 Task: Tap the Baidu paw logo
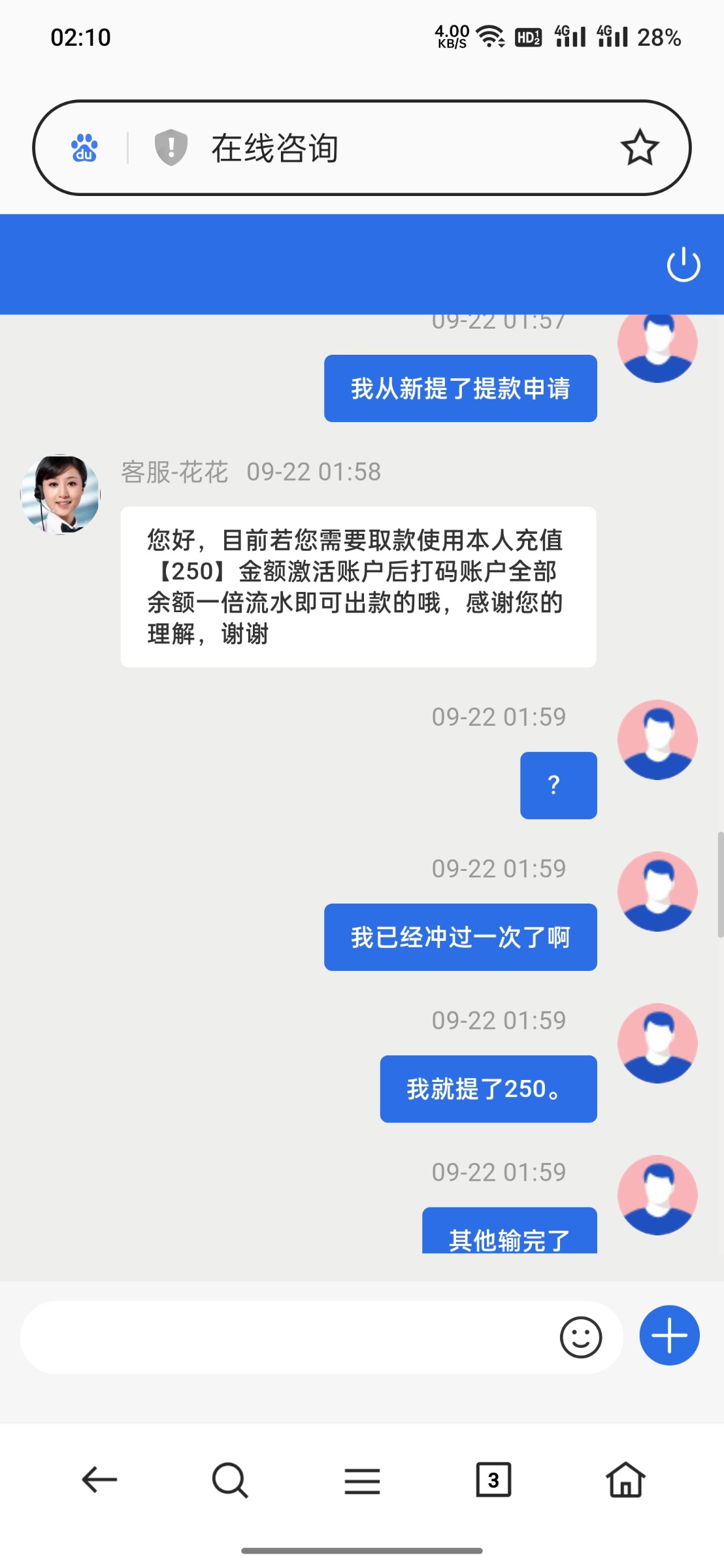point(84,148)
